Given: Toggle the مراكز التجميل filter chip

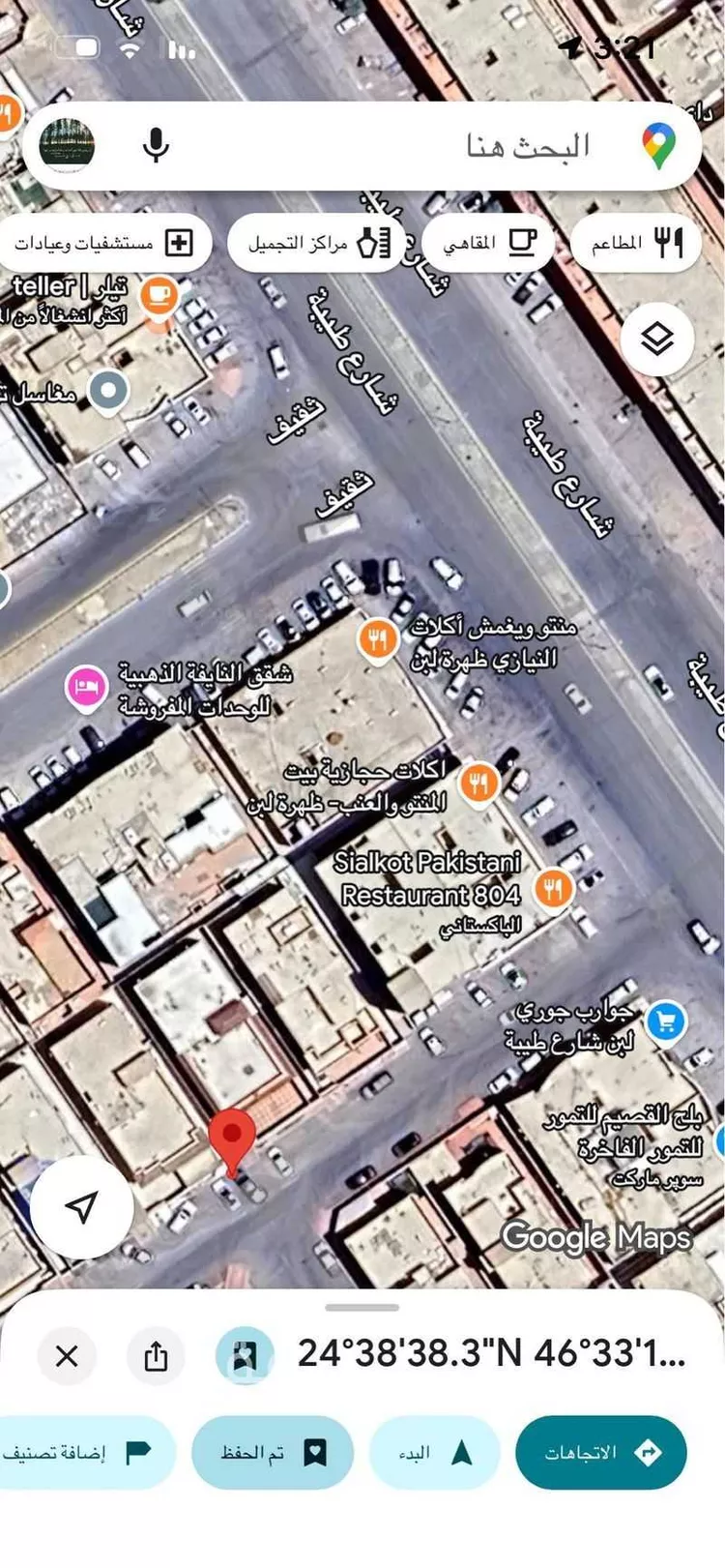Looking at the screenshot, I should (317, 242).
